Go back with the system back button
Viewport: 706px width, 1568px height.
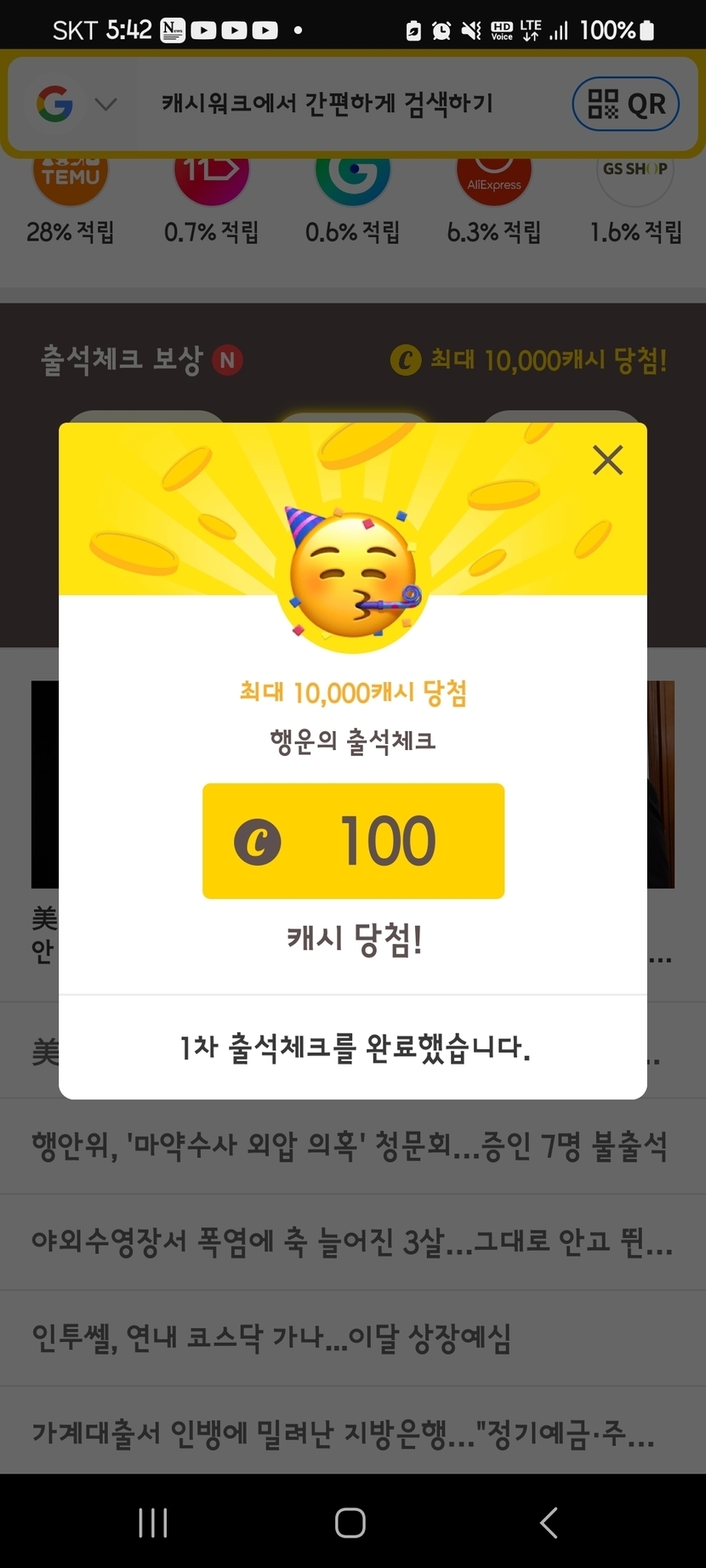pos(549,1523)
